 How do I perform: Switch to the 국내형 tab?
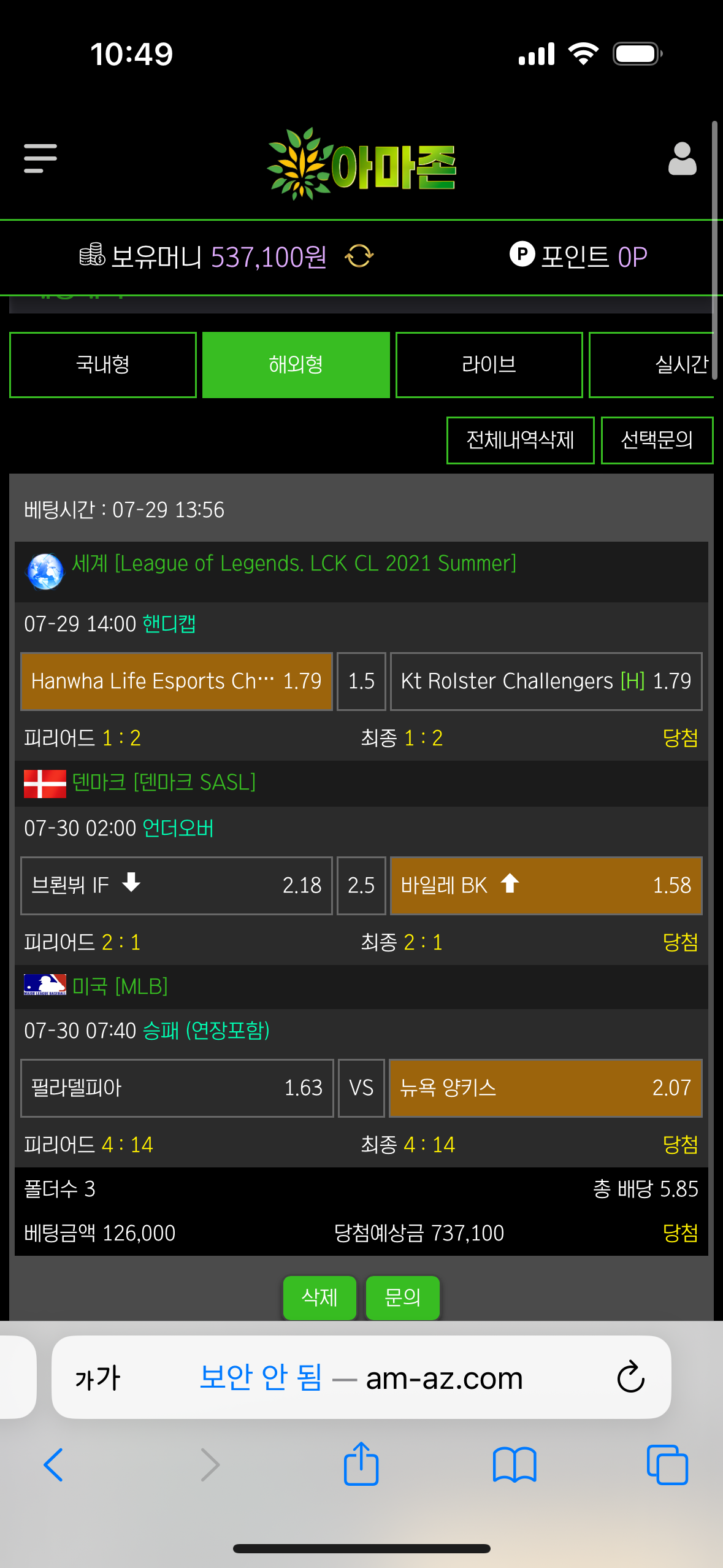[x=103, y=365]
